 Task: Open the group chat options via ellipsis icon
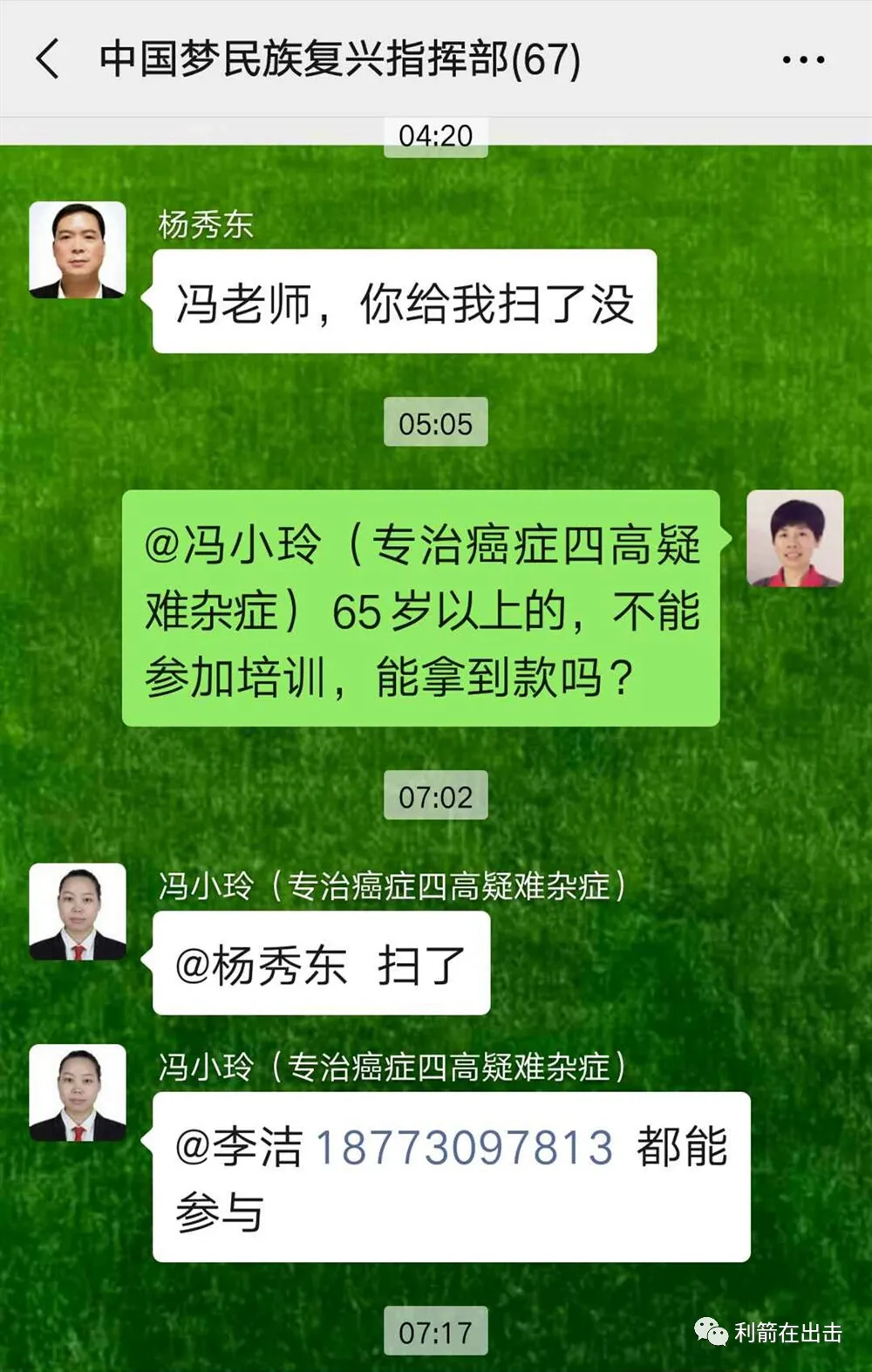coord(801,59)
